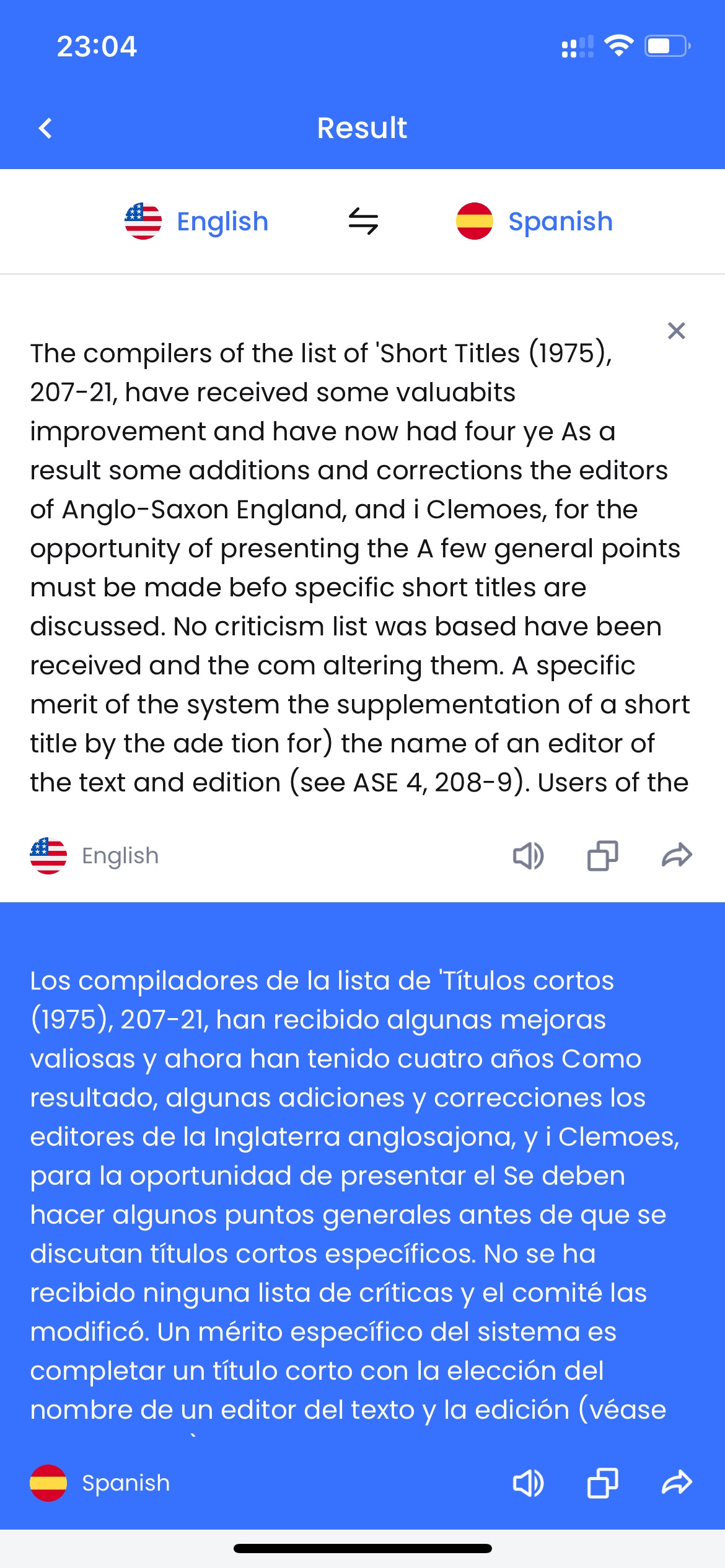
Task: Share the English source text
Action: pos(677,856)
